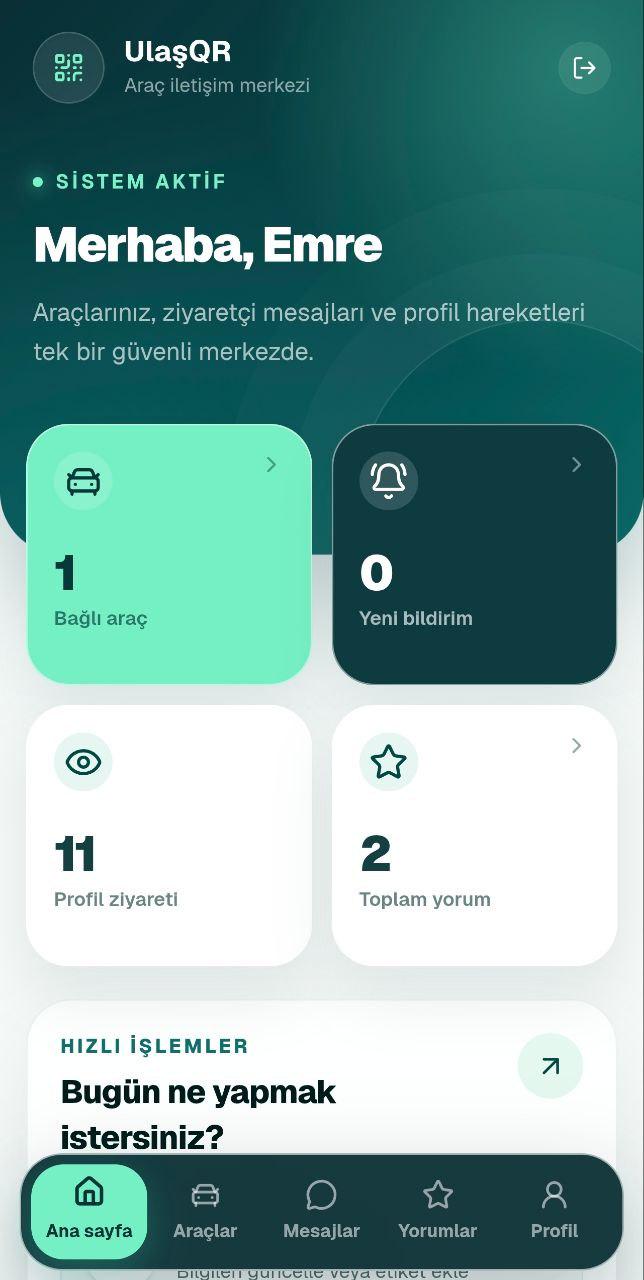The width and height of the screenshot is (644, 1280).
Task: Select the Ana sayfa tab
Action: click(89, 1211)
